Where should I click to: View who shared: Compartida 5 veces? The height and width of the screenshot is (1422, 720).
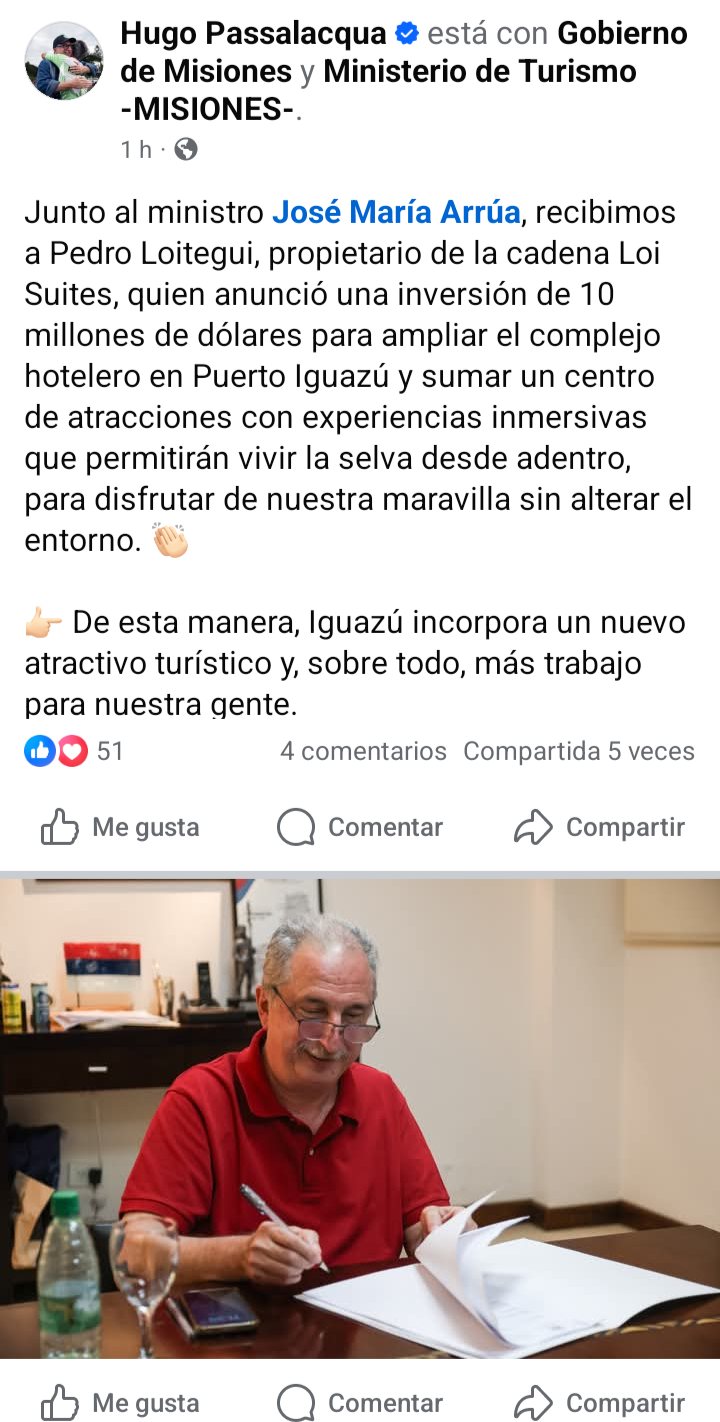[x=578, y=751]
